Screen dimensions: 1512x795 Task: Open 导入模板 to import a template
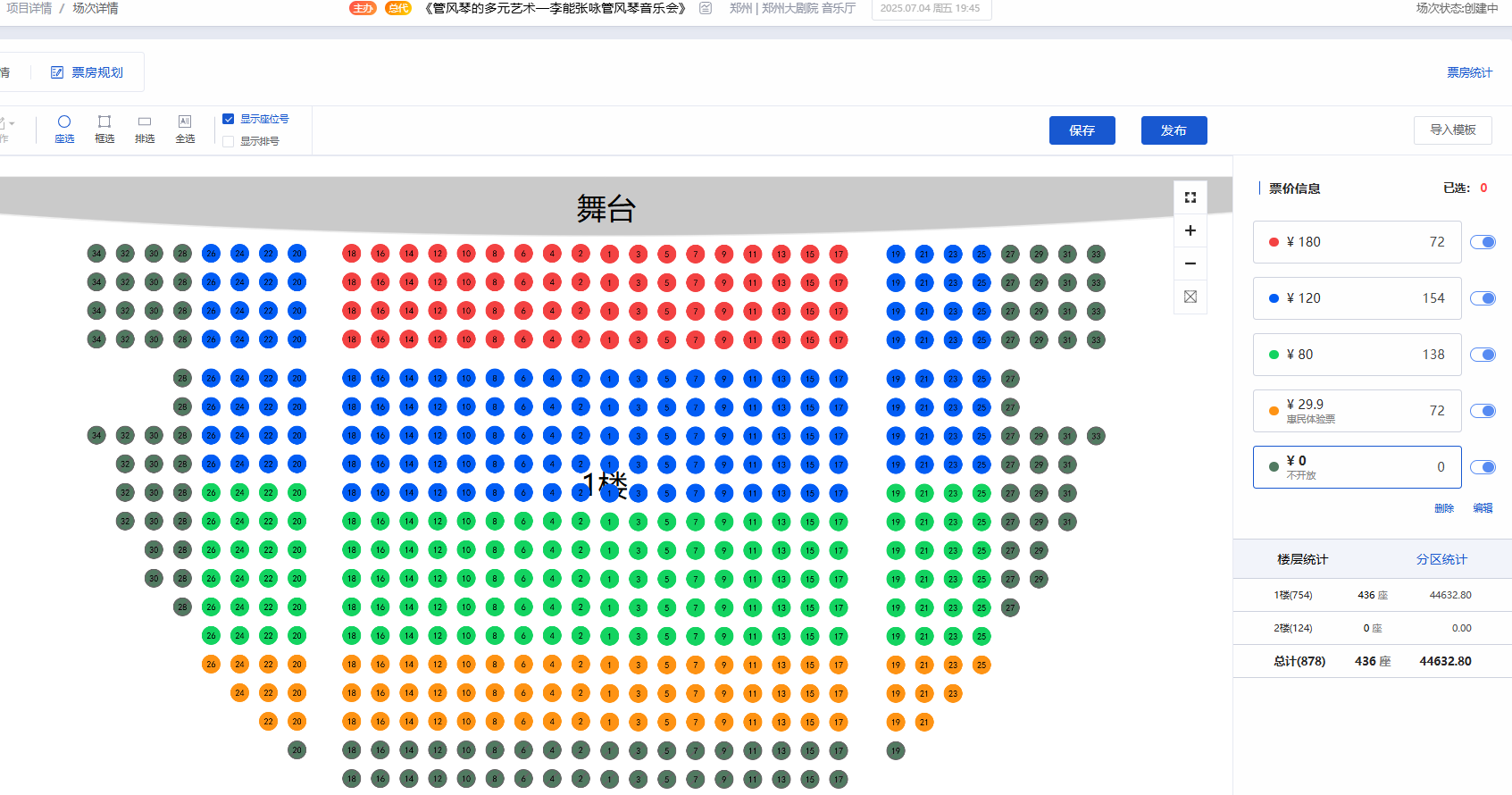(x=1452, y=130)
